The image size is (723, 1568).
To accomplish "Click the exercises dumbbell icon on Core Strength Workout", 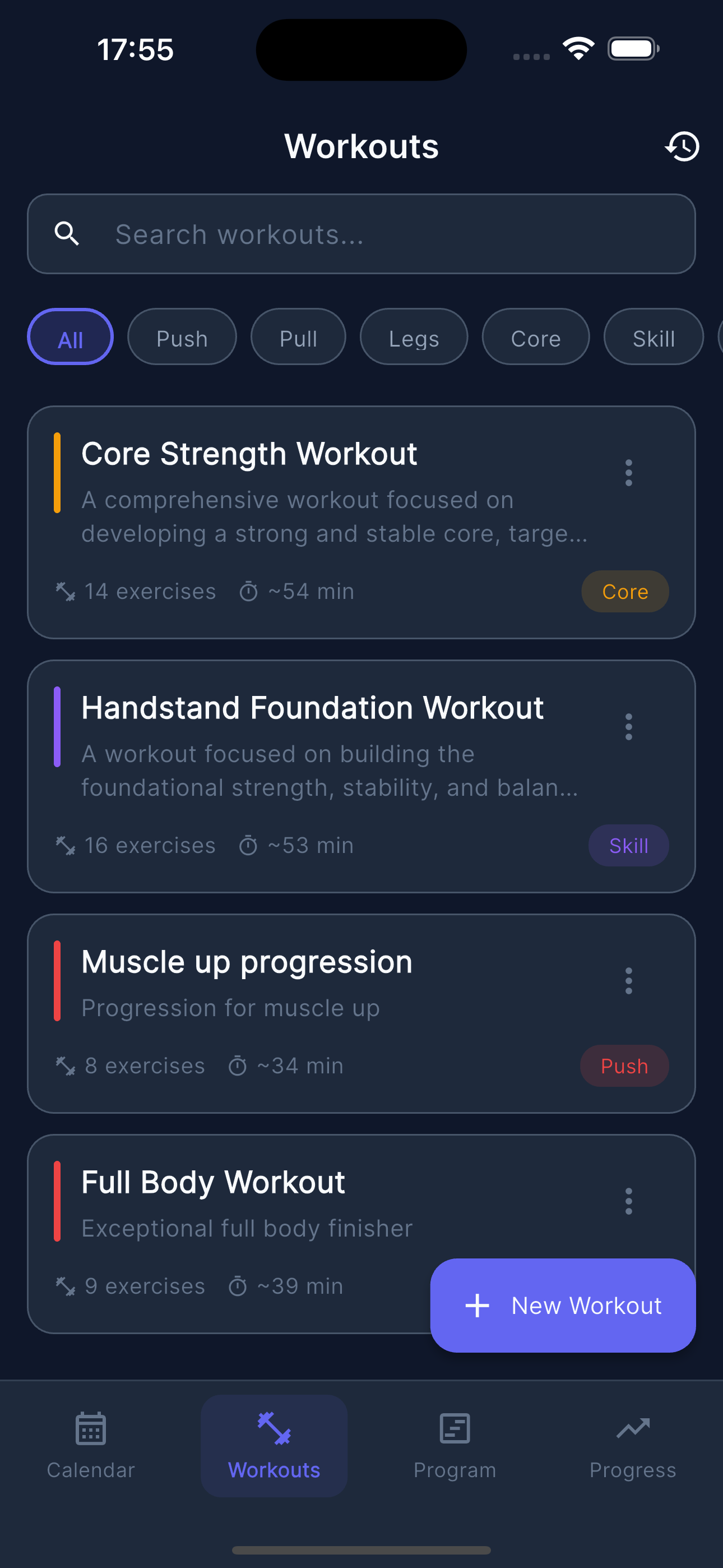I will tap(66, 591).
